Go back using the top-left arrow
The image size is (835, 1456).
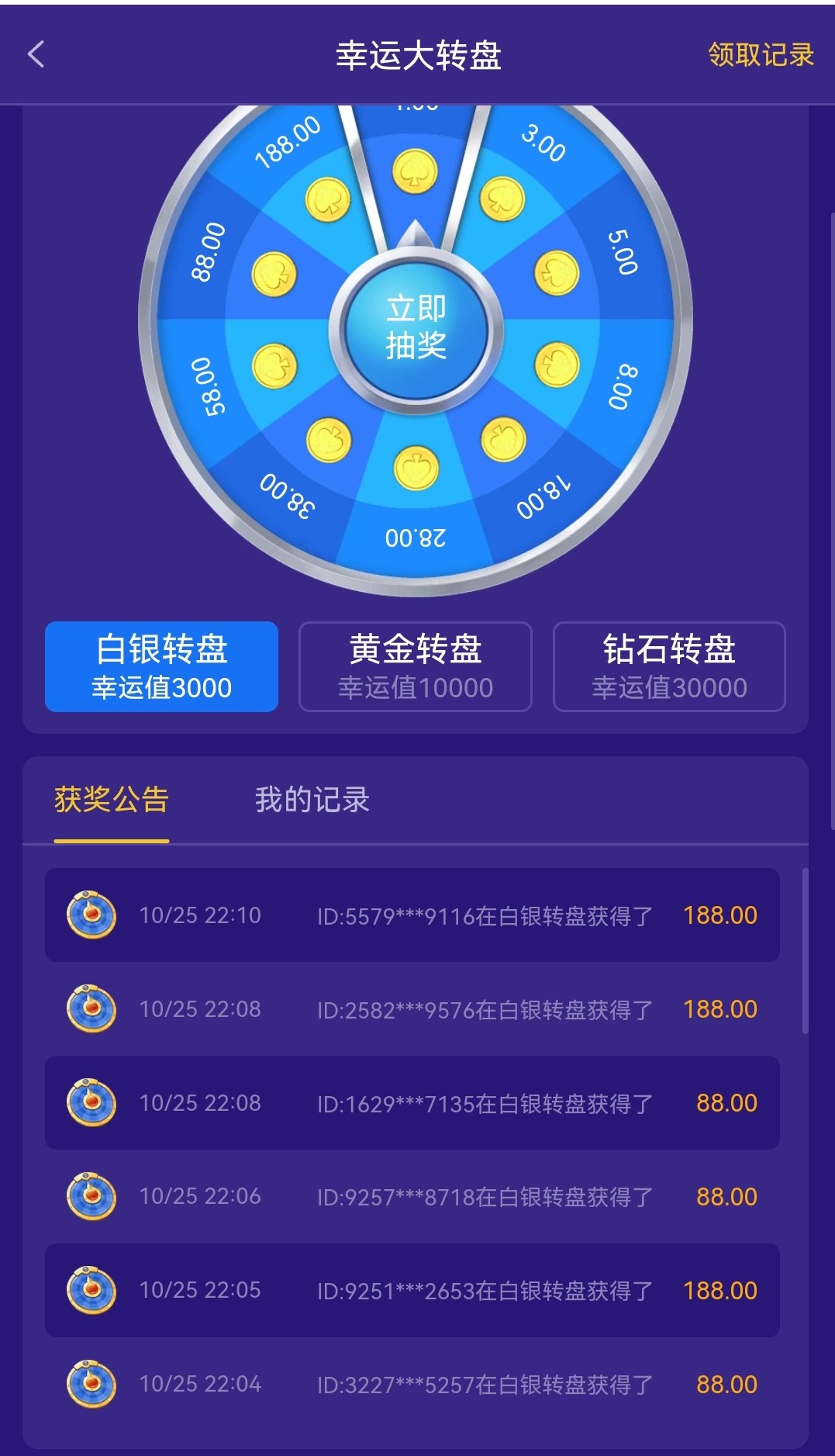point(36,54)
